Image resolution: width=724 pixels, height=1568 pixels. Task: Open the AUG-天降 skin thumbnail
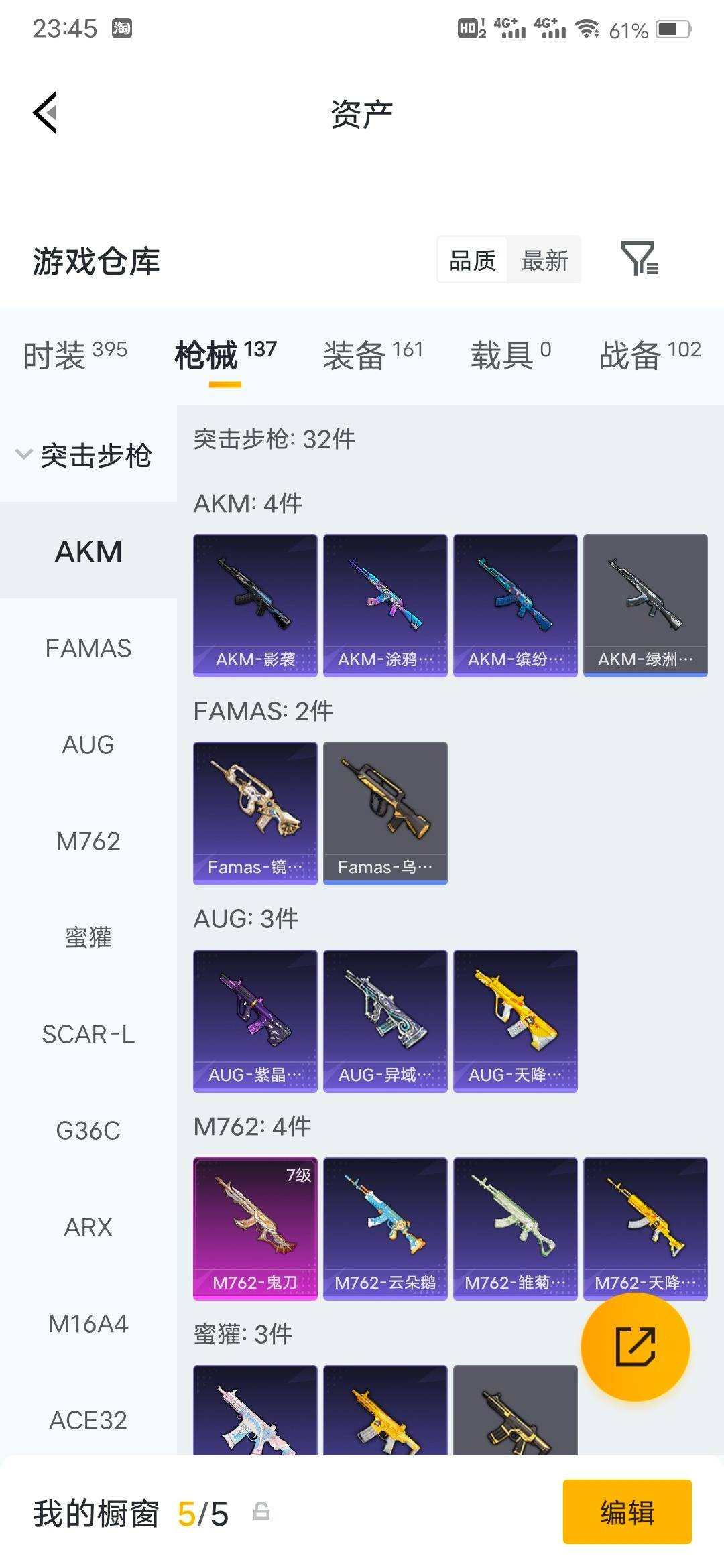515,1014
